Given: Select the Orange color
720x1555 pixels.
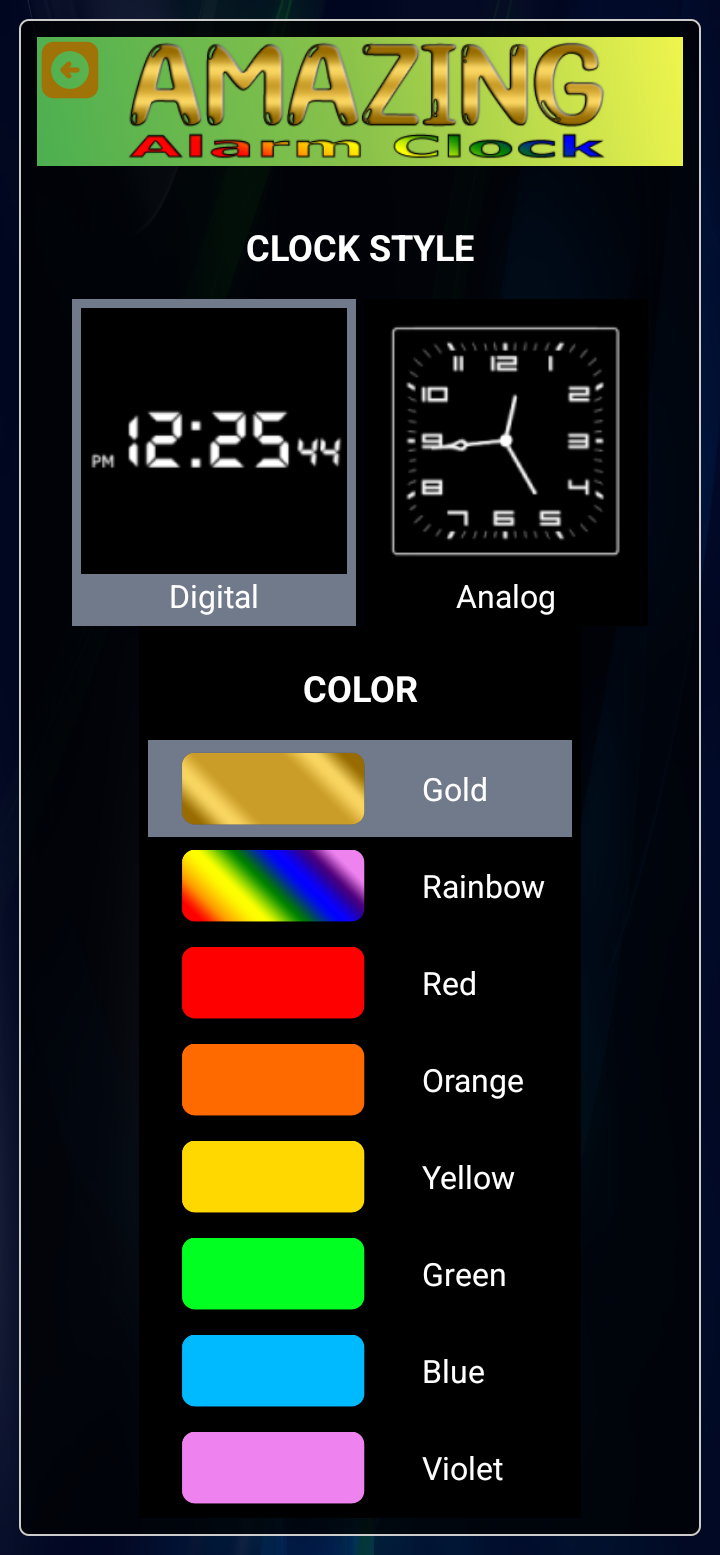Looking at the screenshot, I should point(360,1080).
